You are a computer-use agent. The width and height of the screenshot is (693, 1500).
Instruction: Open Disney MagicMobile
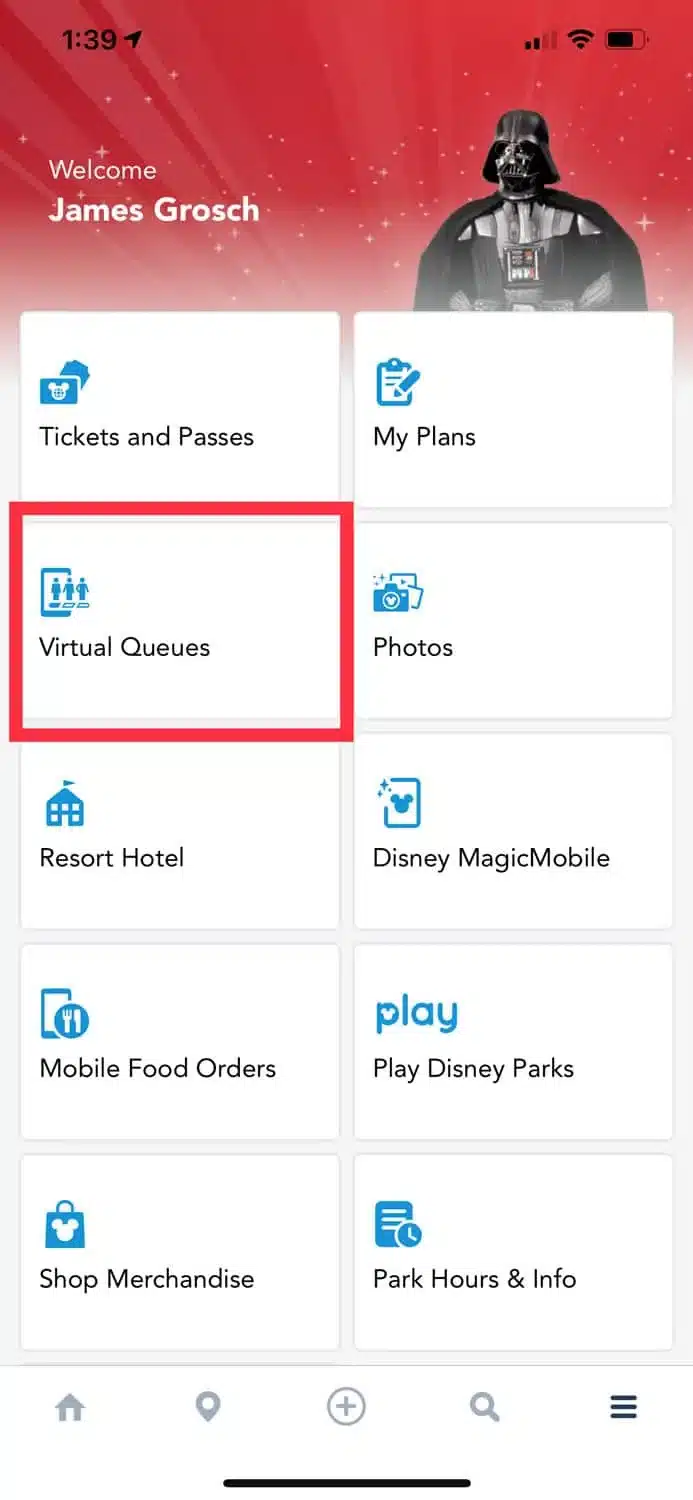tap(513, 830)
